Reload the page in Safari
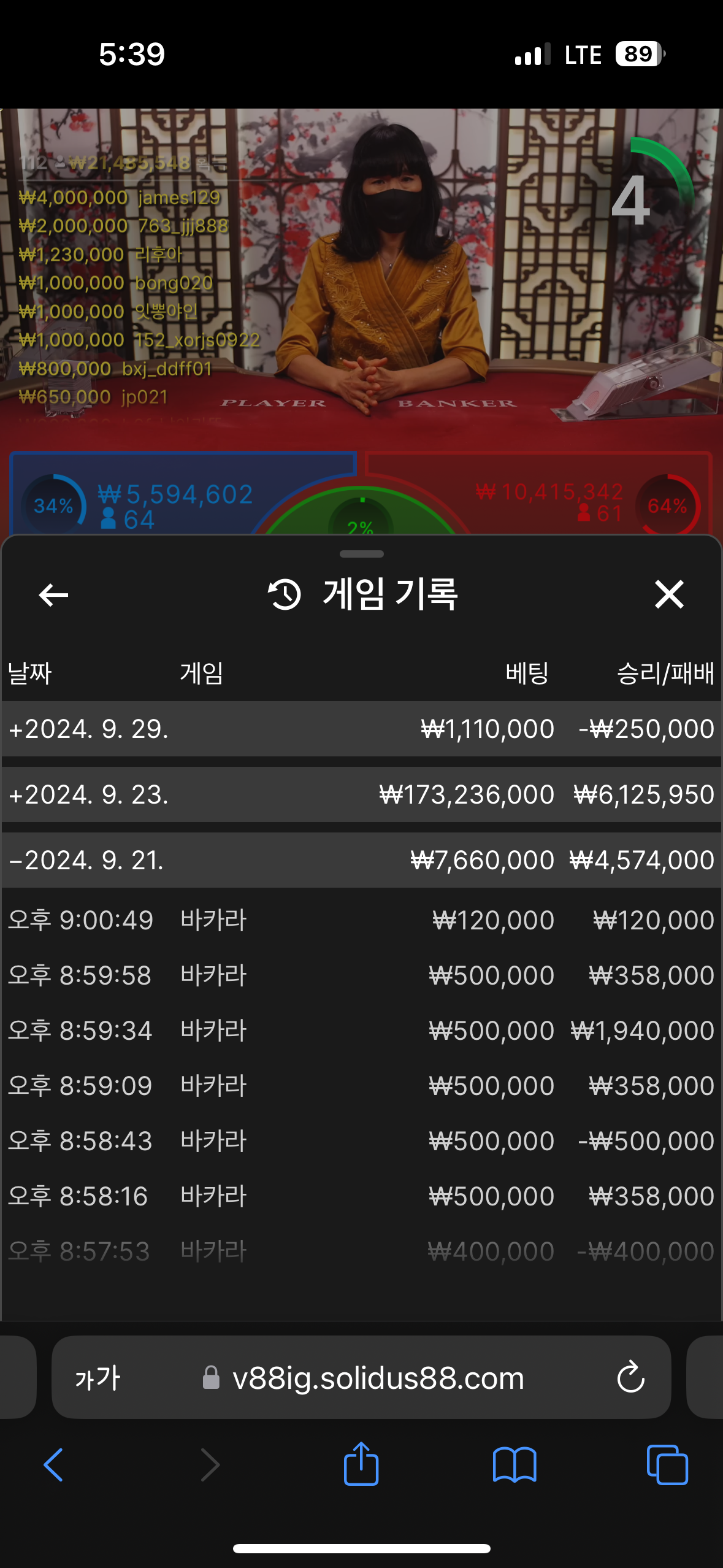Image resolution: width=723 pixels, height=1568 pixels. click(x=630, y=1378)
